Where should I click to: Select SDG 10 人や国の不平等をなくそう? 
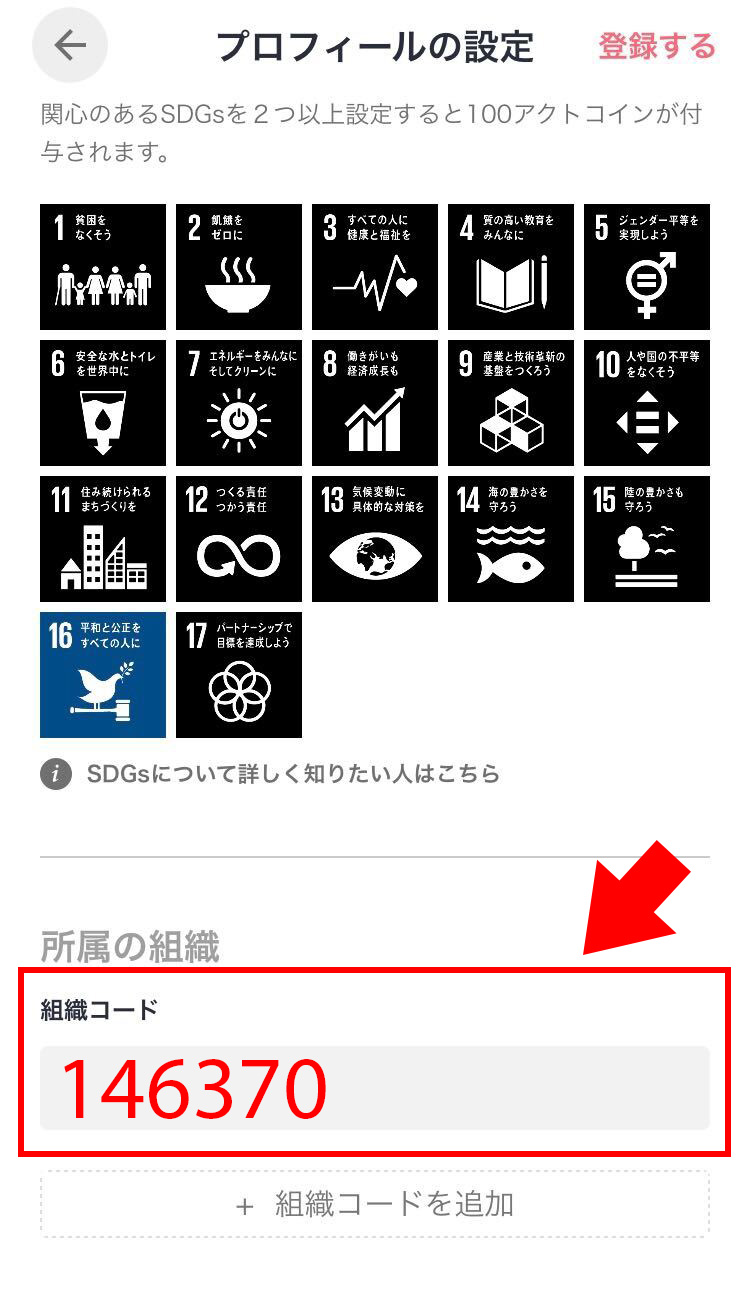pos(647,403)
